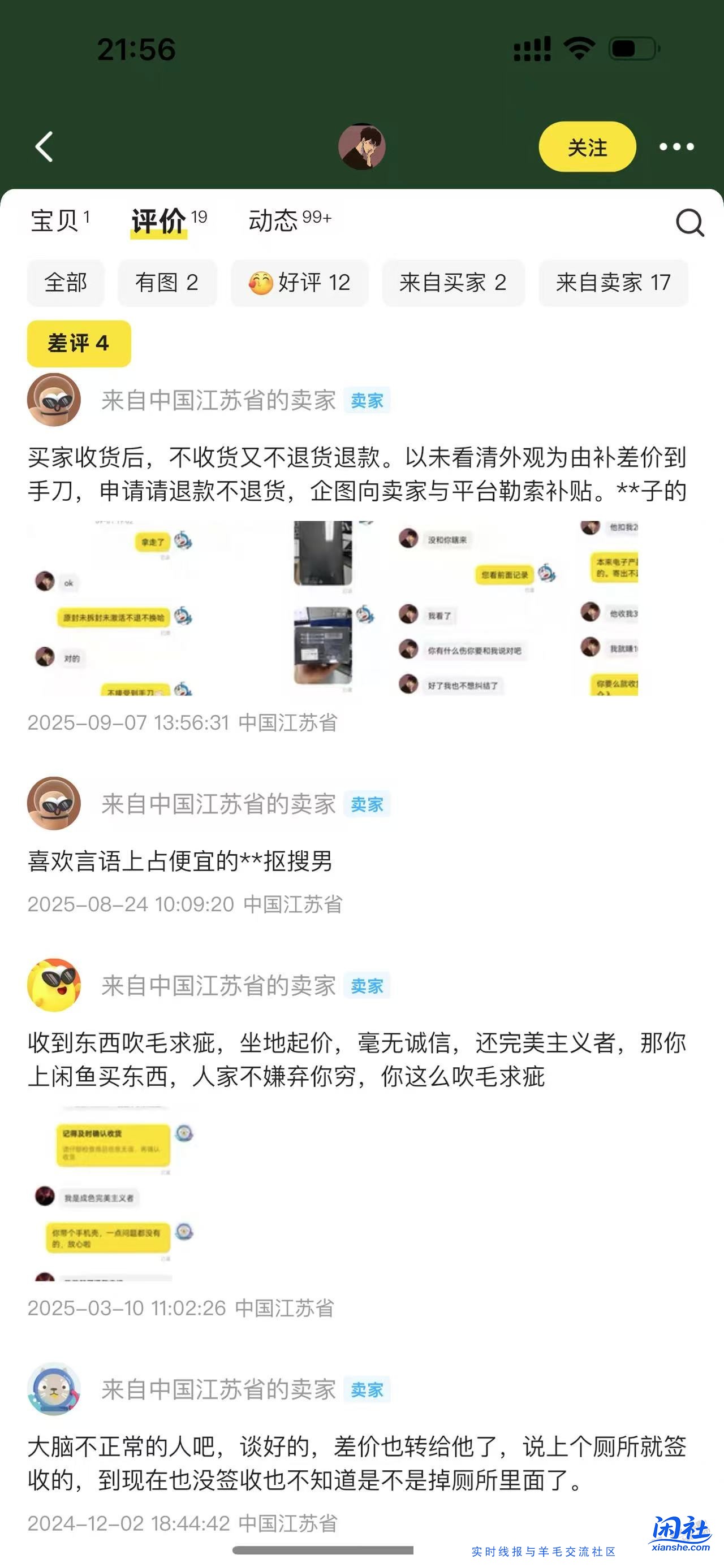Image resolution: width=724 pixels, height=1568 pixels.
Task: Open first chat screenshot in 2025-09-07 review
Action: pos(113,609)
